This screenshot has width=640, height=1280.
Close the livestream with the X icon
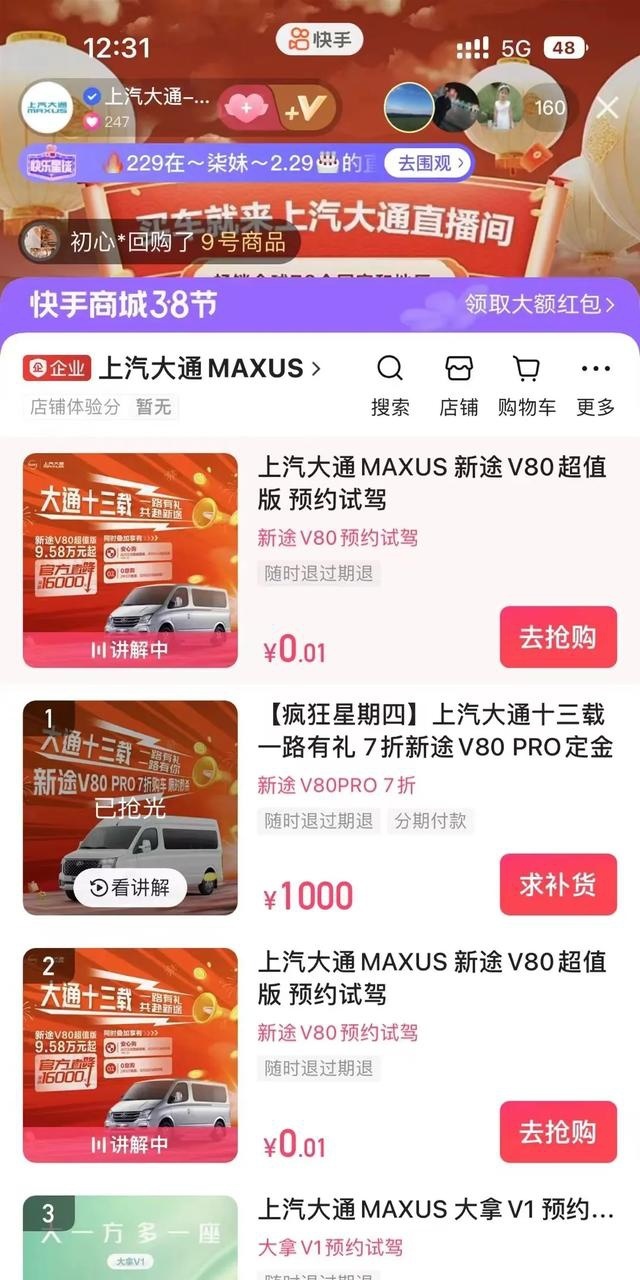point(608,107)
